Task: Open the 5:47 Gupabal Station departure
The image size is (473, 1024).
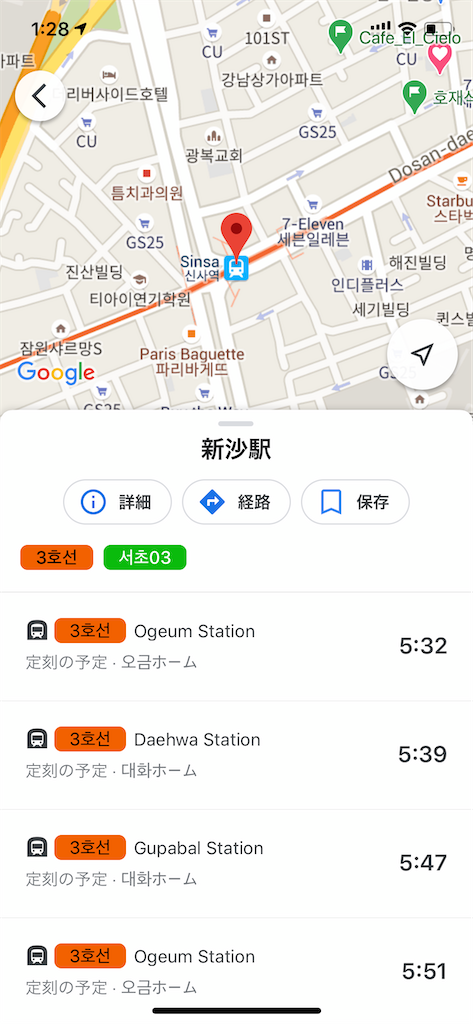Action: [x=236, y=863]
